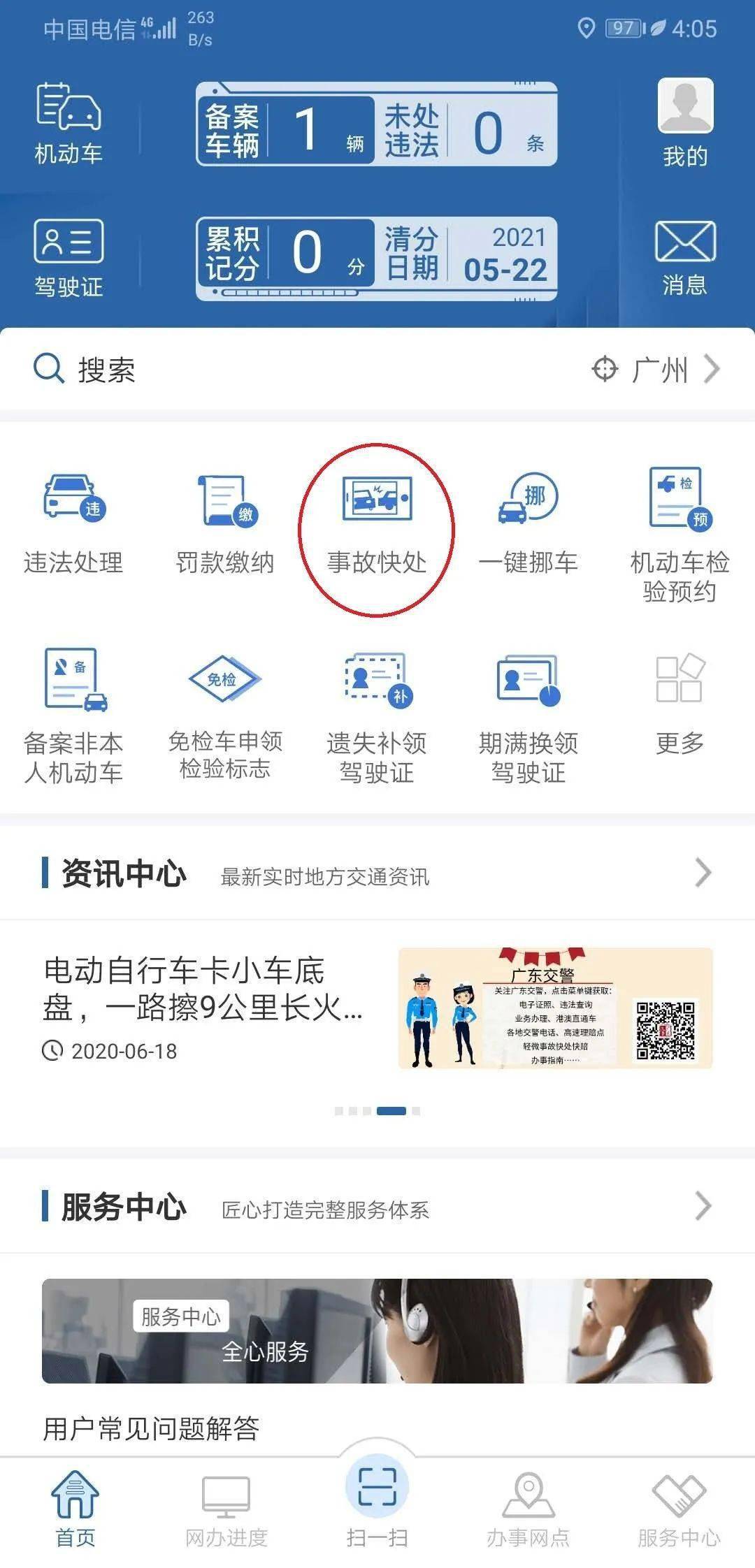
Task: Change city from 广州
Action: click(x=657, y=369)
